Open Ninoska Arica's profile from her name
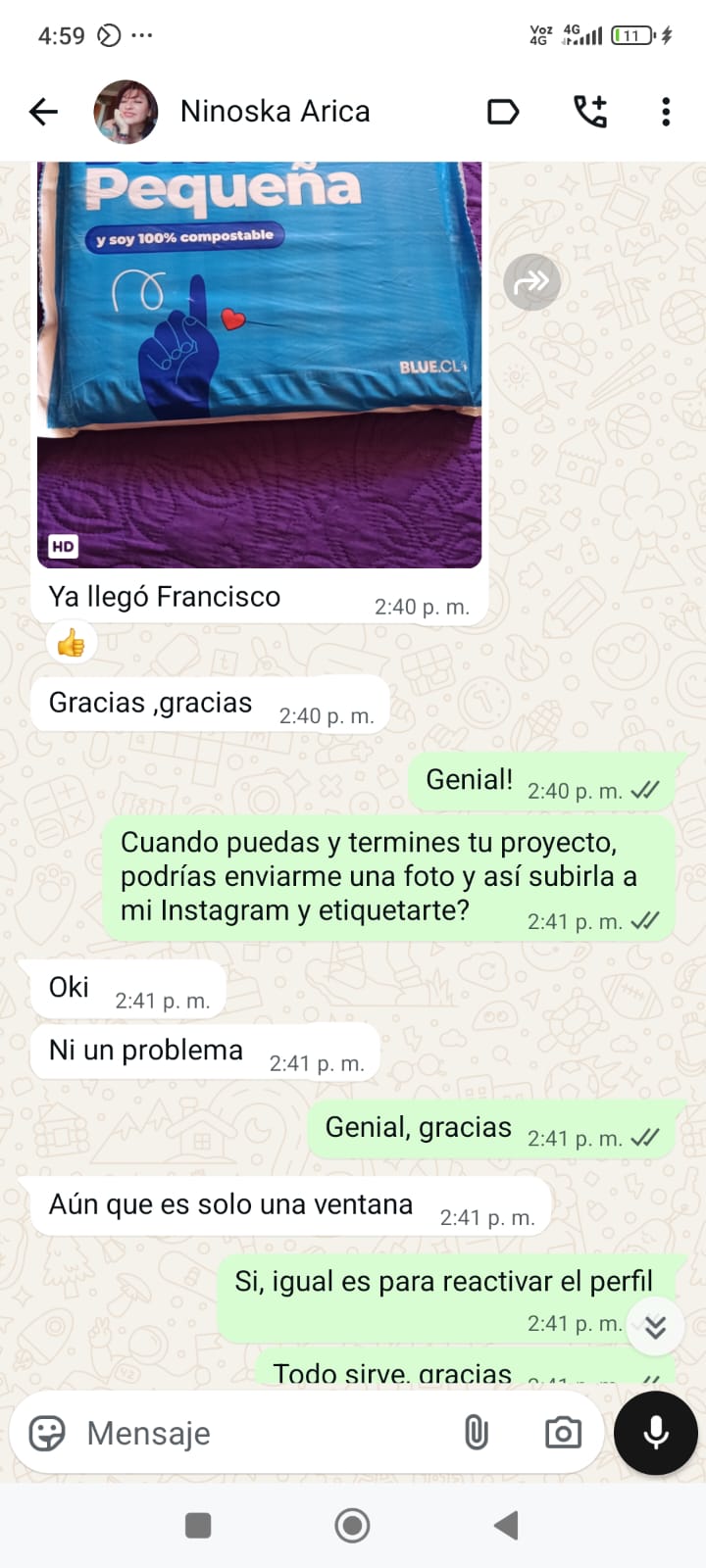 click(x=274, y=111)
